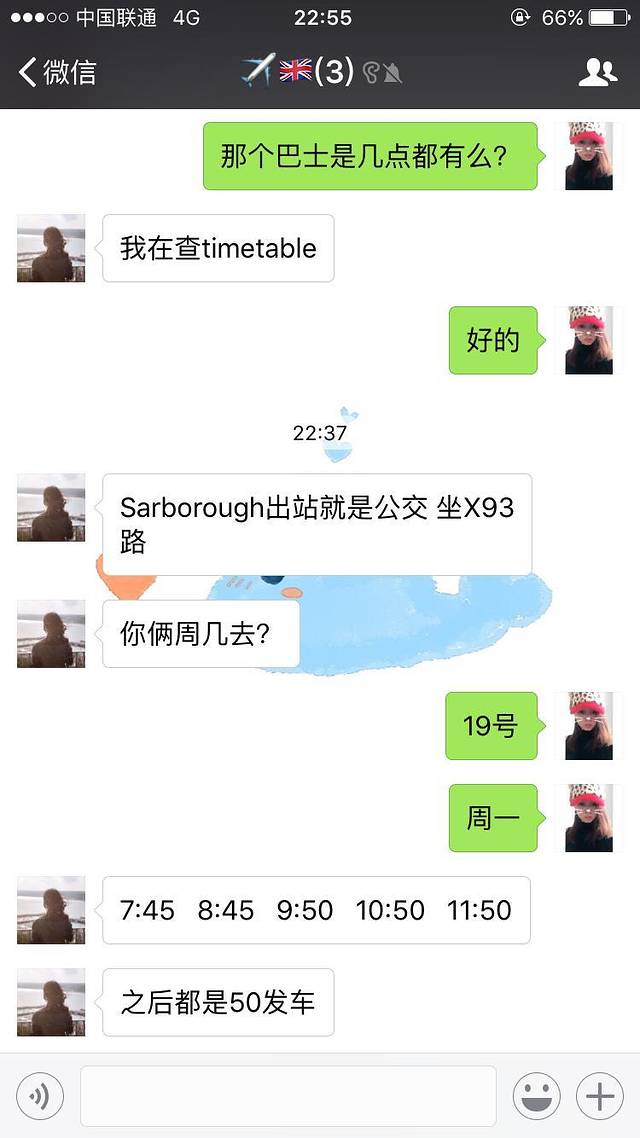Focus the message text field
The width and height of the screenshot is (640, 1138).
pyautogui.click(x=288, y=1097)
